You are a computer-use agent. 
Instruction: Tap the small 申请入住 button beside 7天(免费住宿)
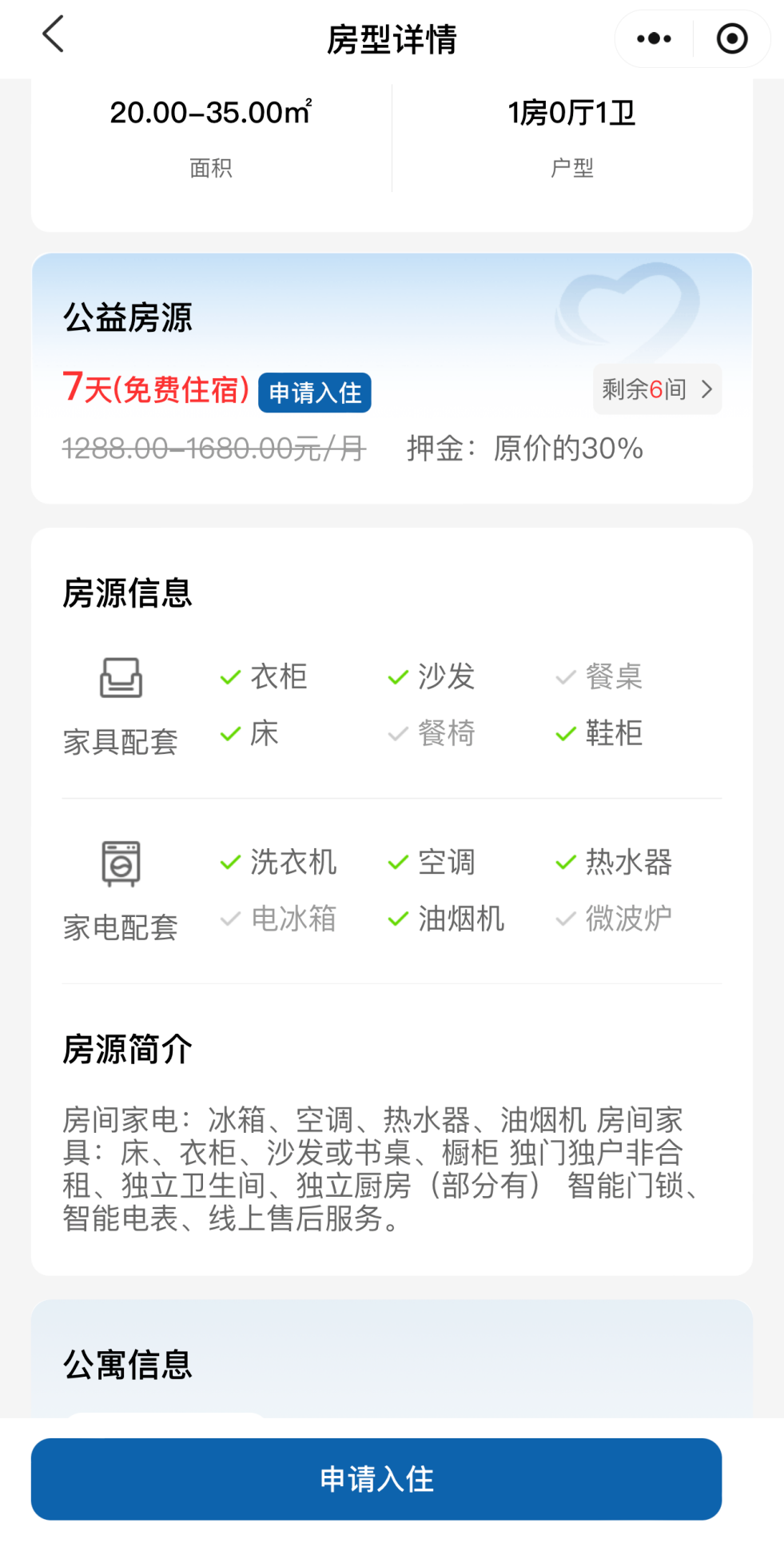point(314,393)
